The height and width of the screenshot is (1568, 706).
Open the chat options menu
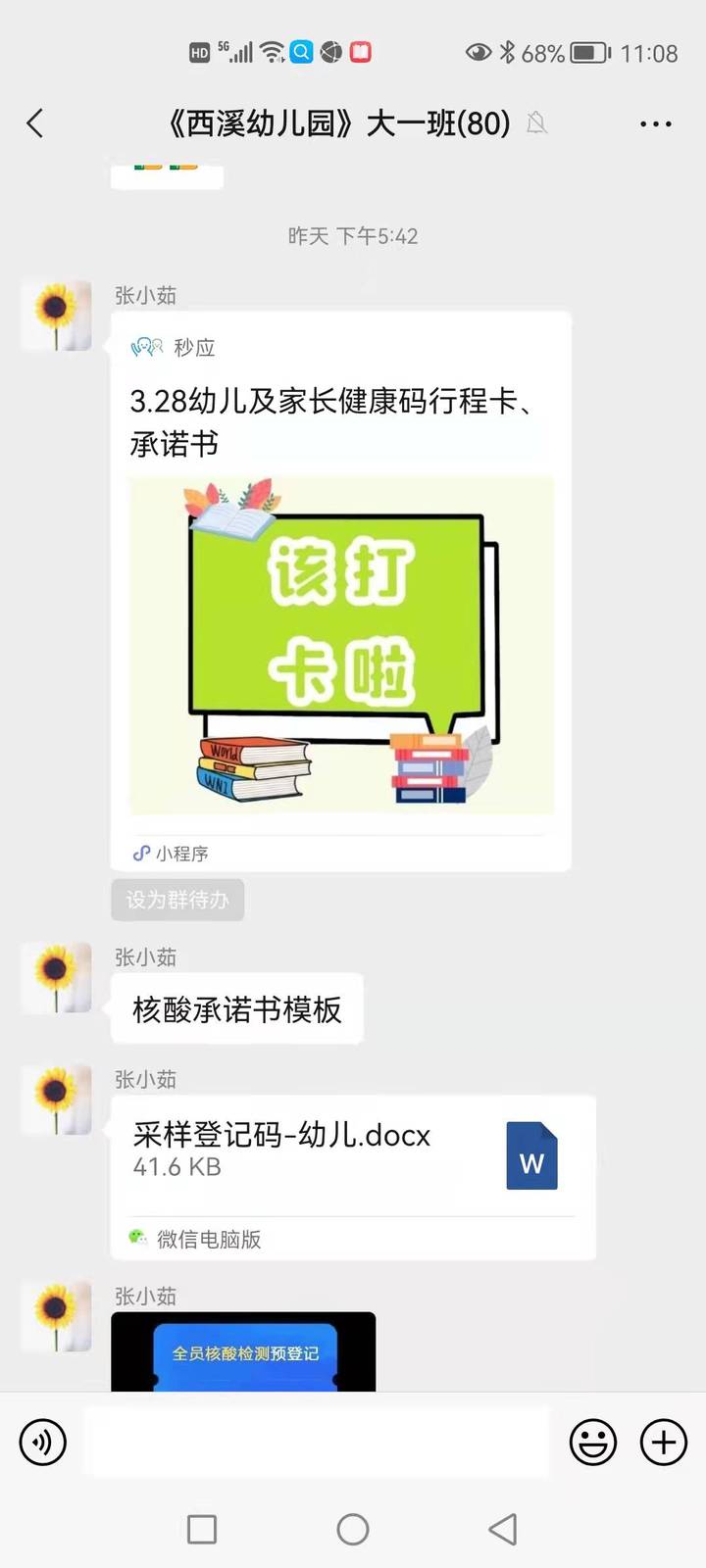coord(655,123)
